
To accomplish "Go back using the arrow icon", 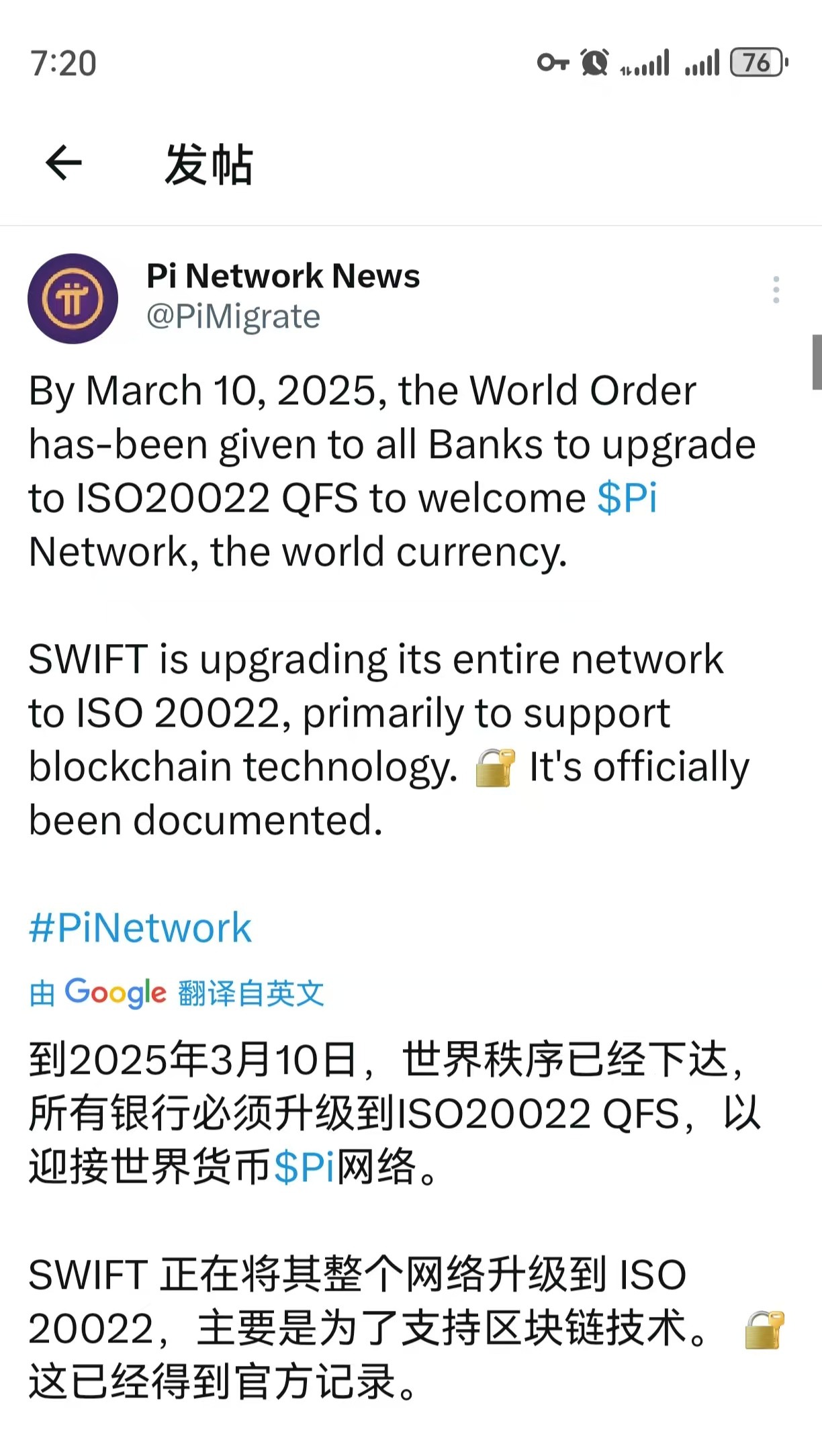I will click(64, 163).
